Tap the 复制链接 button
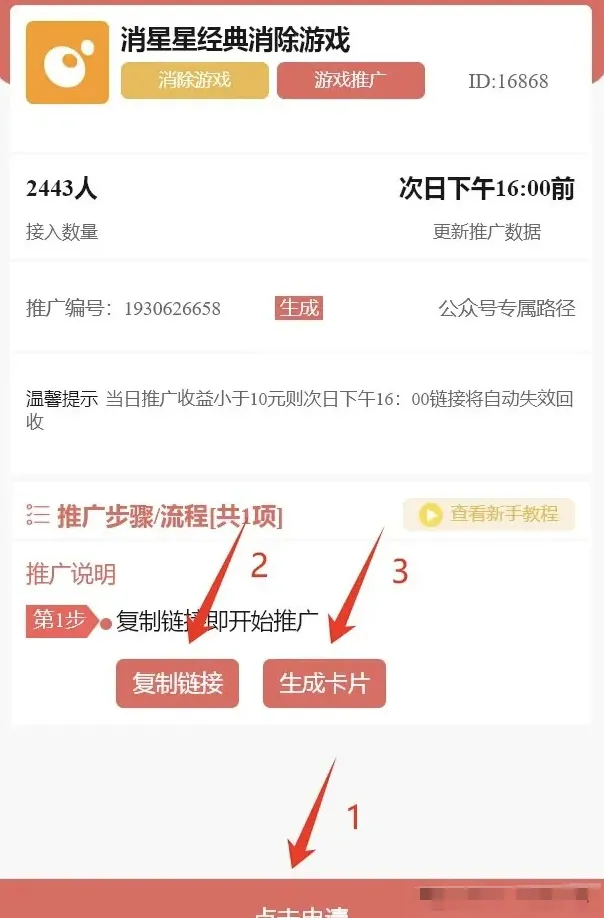This screenshot has width=604, height=918. (177, 683)
